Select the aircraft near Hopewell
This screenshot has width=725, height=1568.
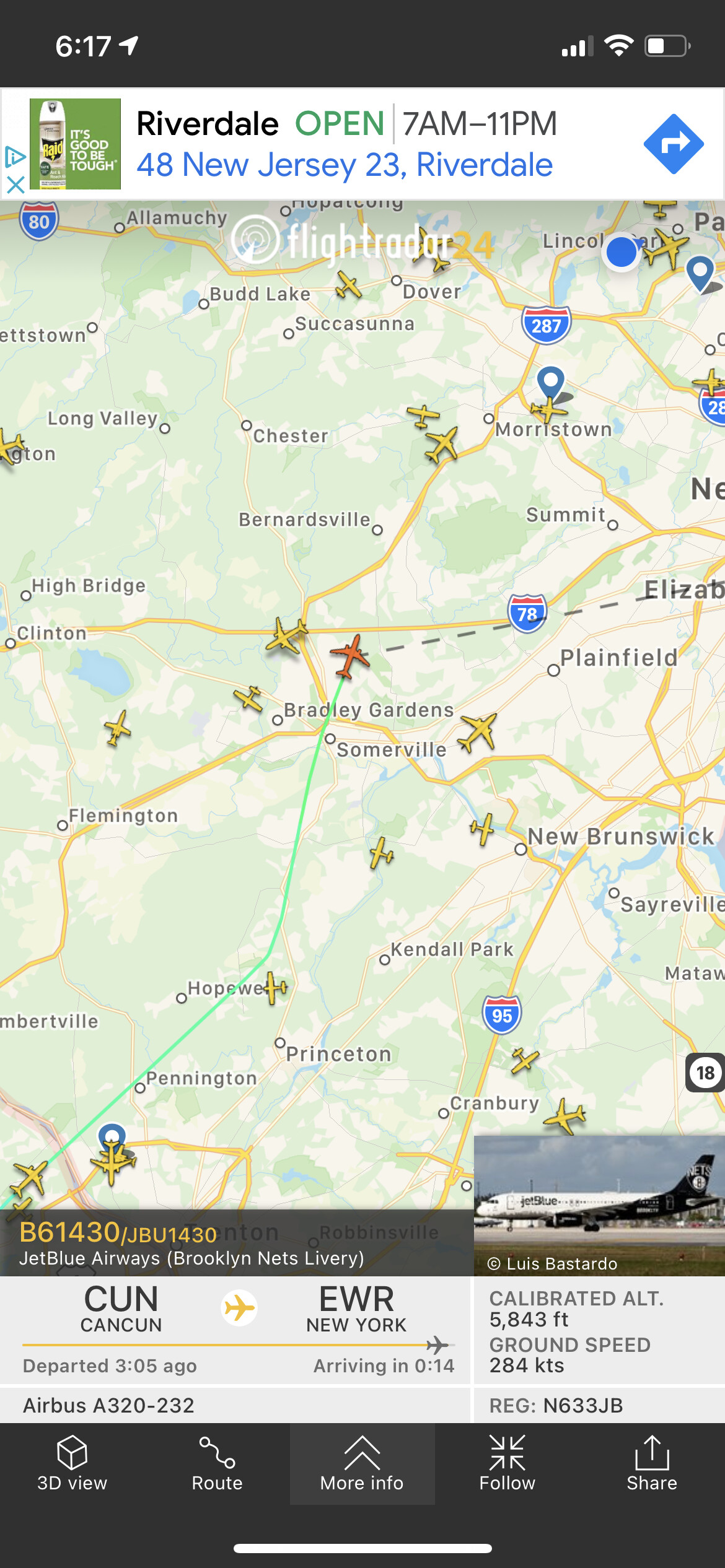pos(275,987)
